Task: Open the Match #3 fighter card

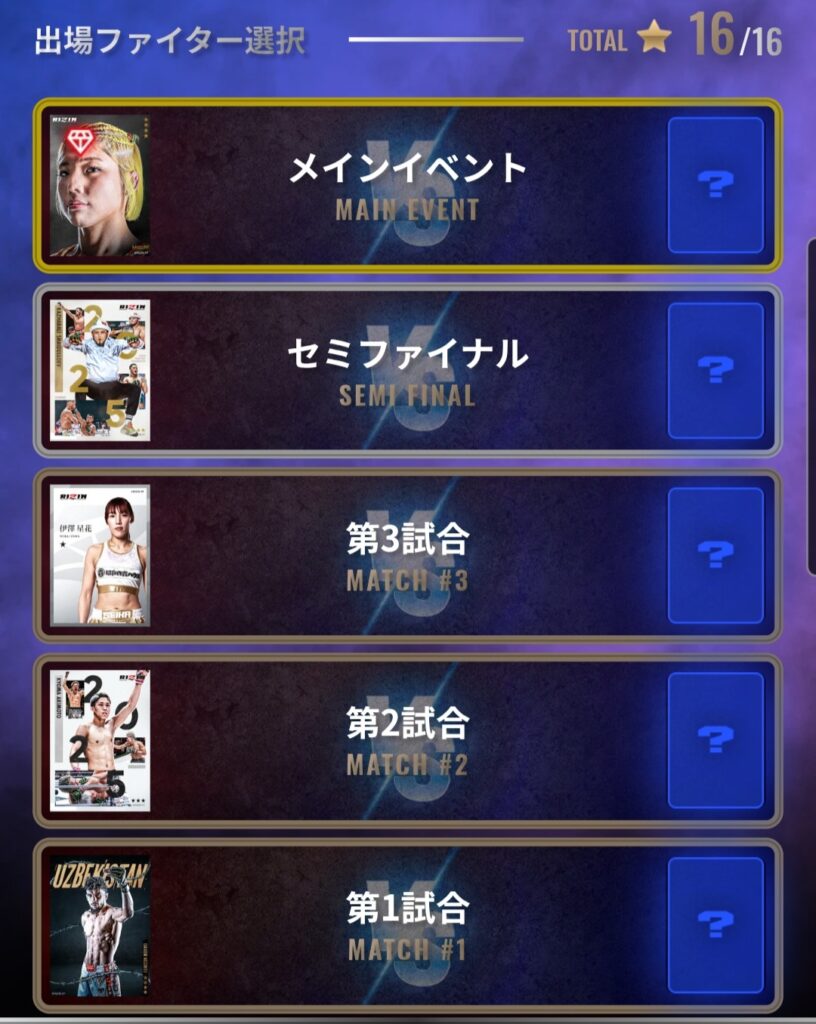Action: point(100,555)
